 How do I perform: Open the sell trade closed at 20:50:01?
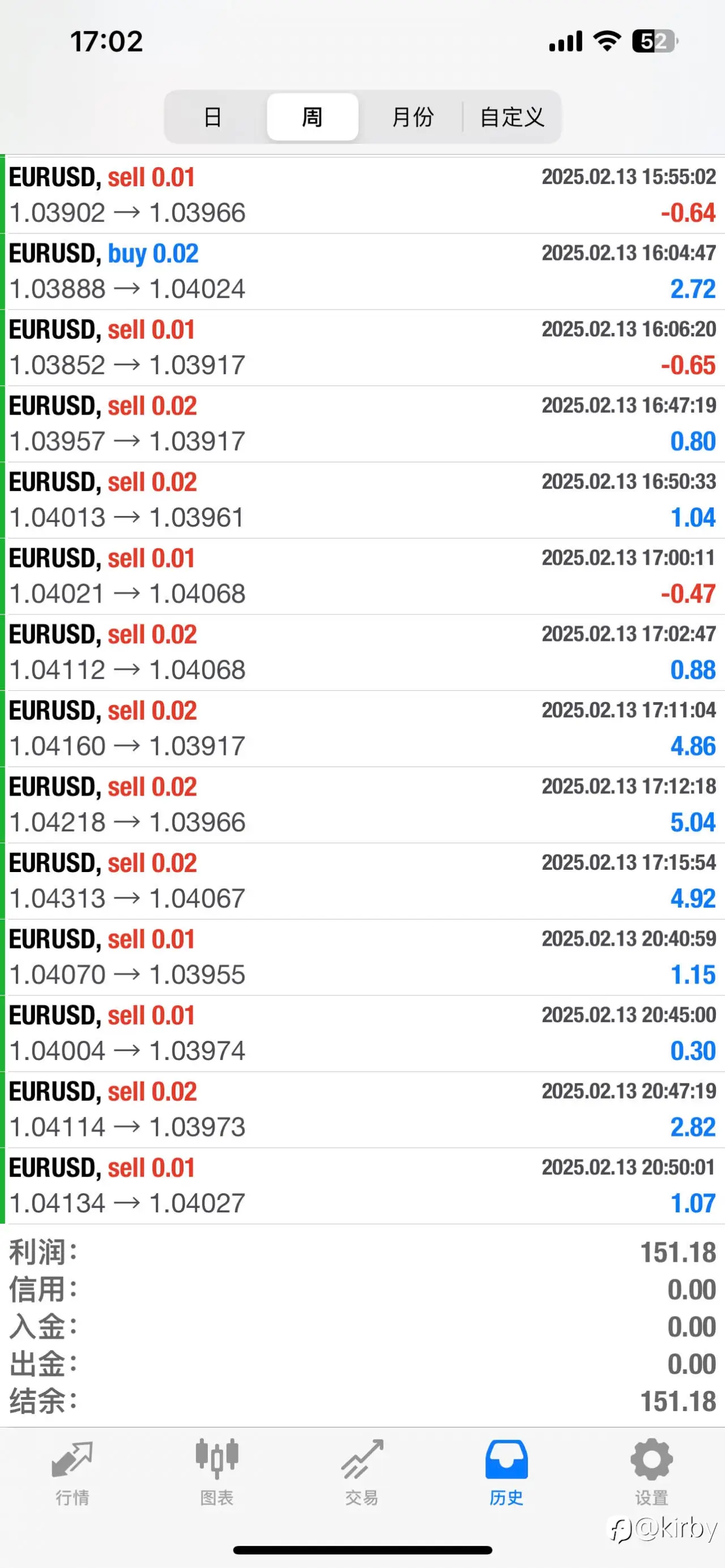[364, 1186]
